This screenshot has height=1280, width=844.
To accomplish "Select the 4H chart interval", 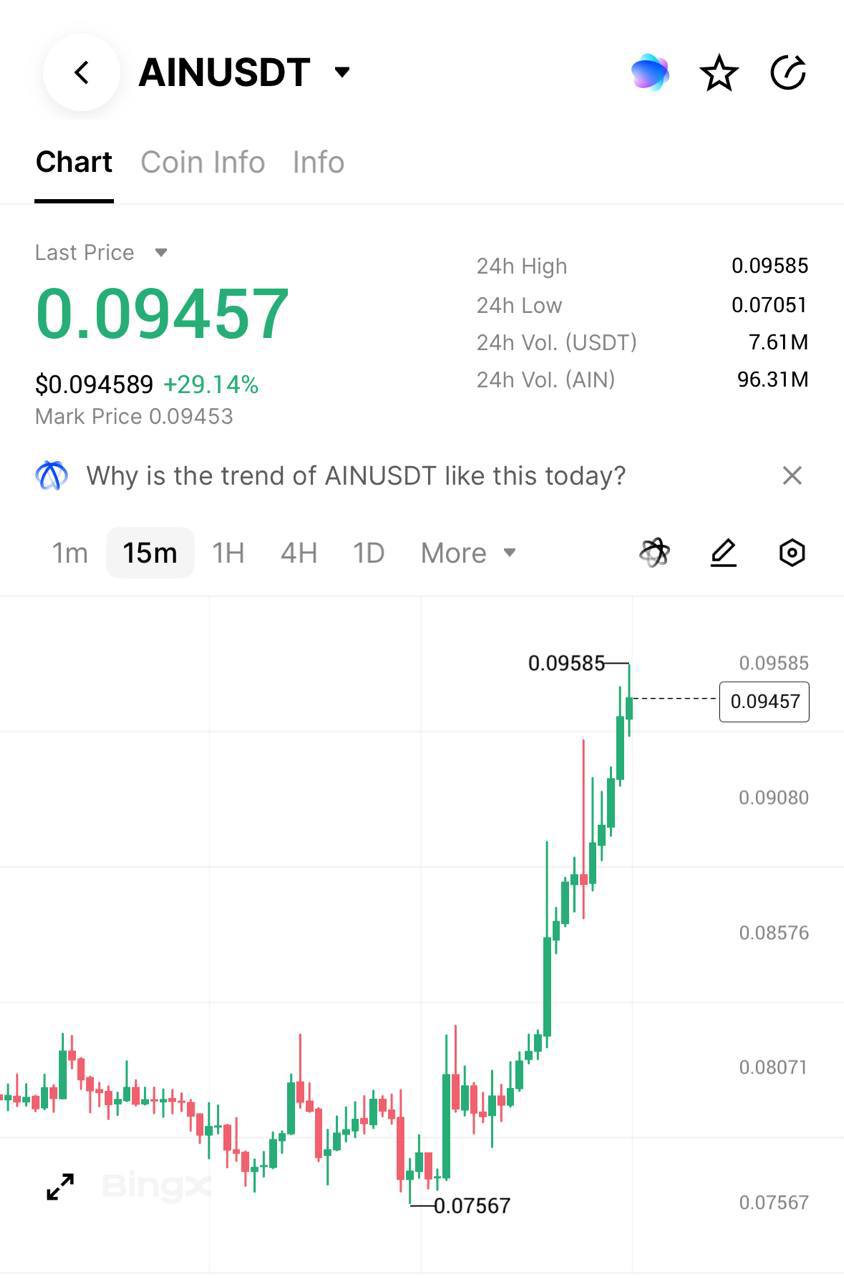I will click(298, 553).
